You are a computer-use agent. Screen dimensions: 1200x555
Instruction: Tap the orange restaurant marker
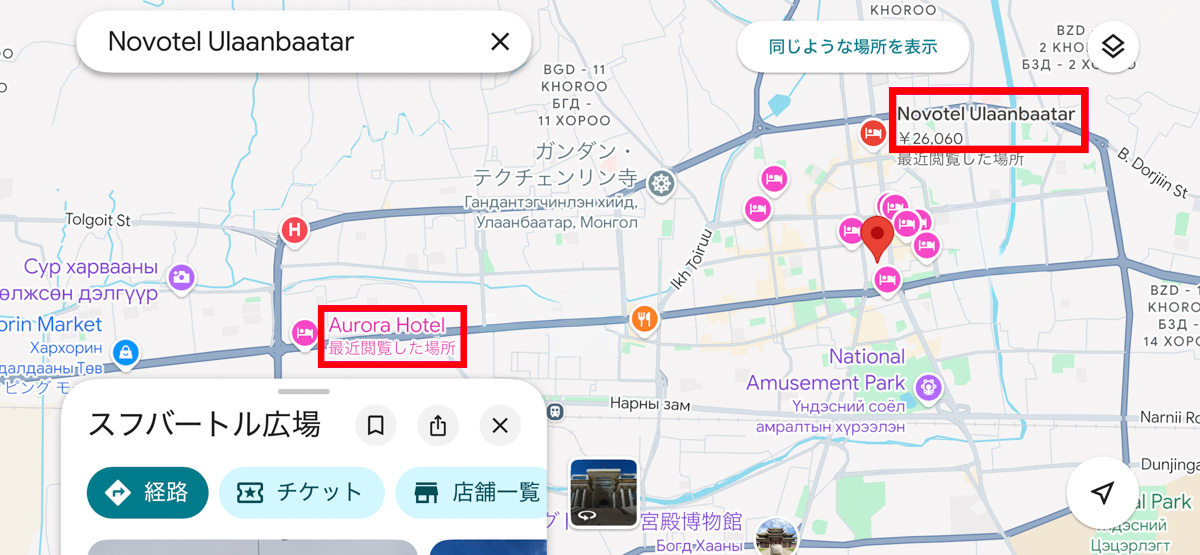point(645,319)
